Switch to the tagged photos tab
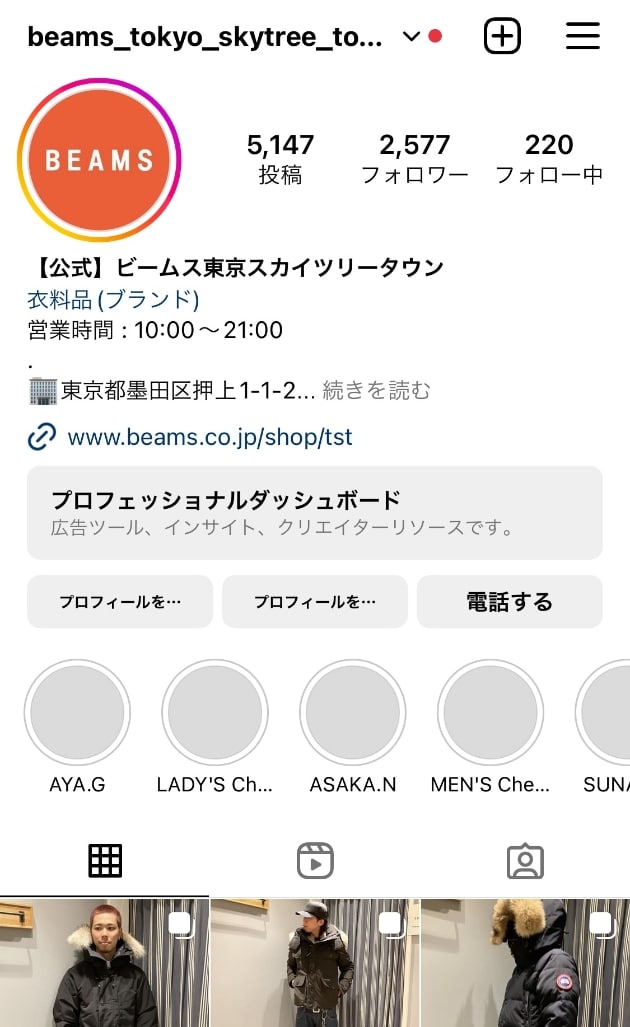The height and width of the screenshot is (1027, 630). (525, 861)
